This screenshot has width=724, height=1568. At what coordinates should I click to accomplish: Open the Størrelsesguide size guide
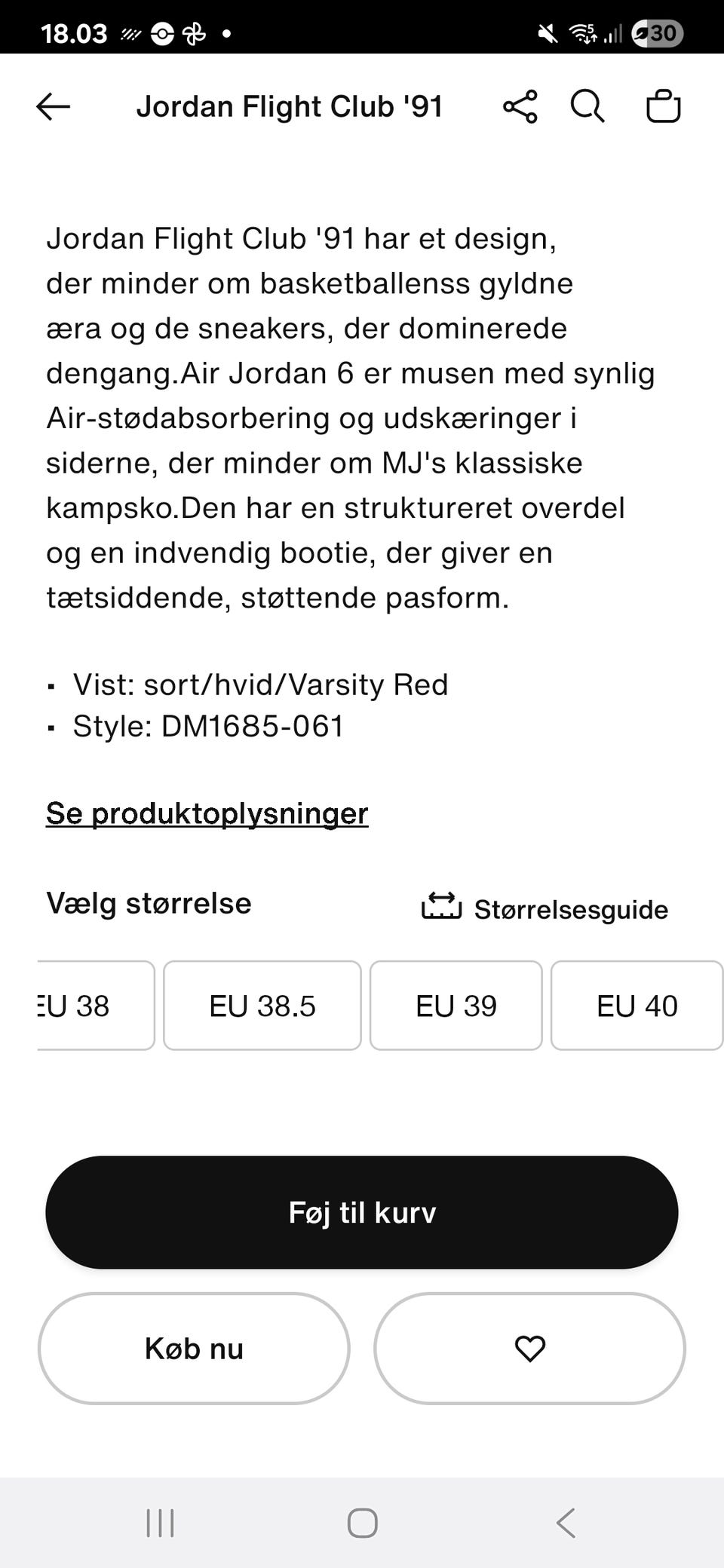pos(545,908)
